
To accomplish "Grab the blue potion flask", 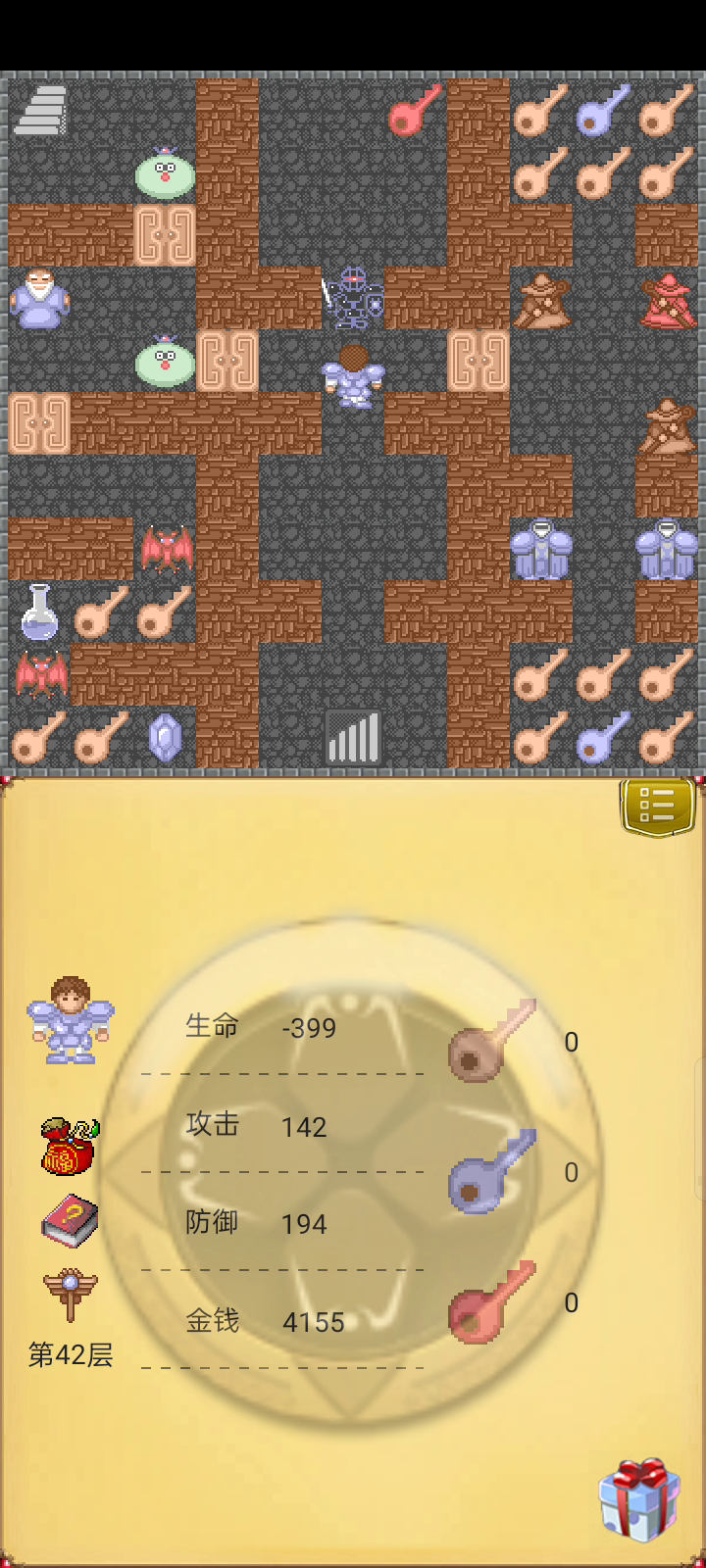I will [39, 612].
